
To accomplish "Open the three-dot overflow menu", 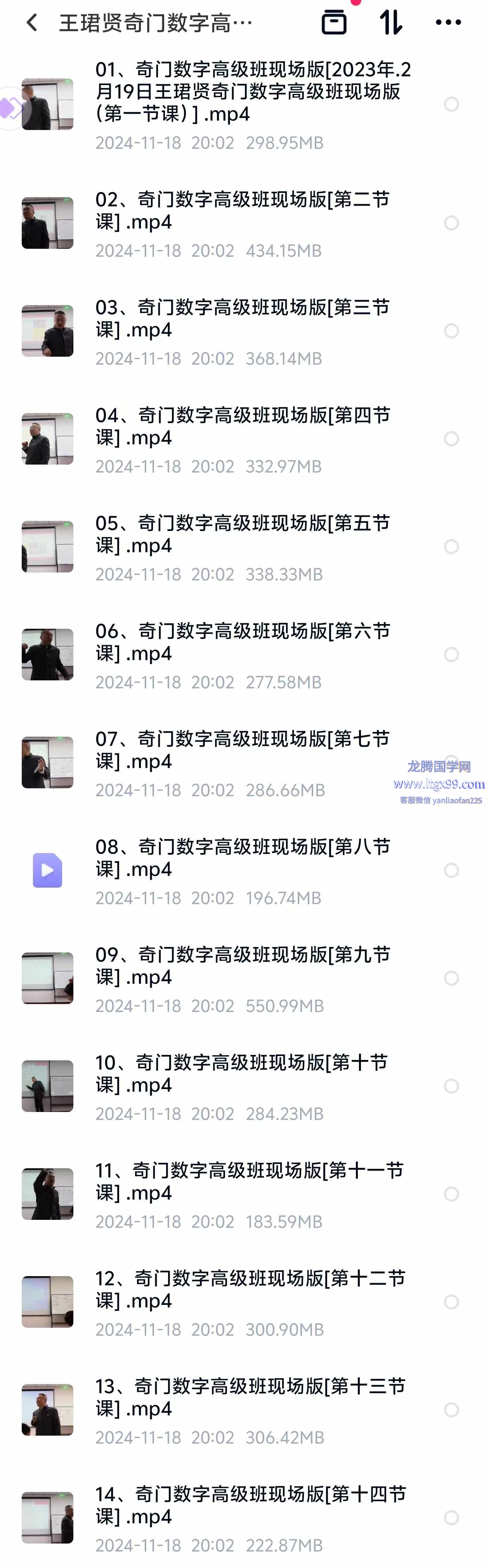I will (448, 23).
